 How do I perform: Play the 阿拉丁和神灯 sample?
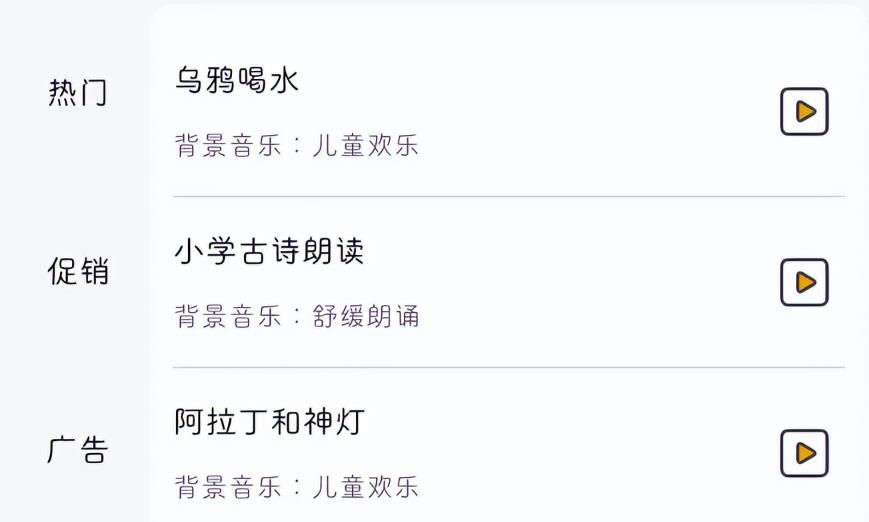tap(804, 453)
